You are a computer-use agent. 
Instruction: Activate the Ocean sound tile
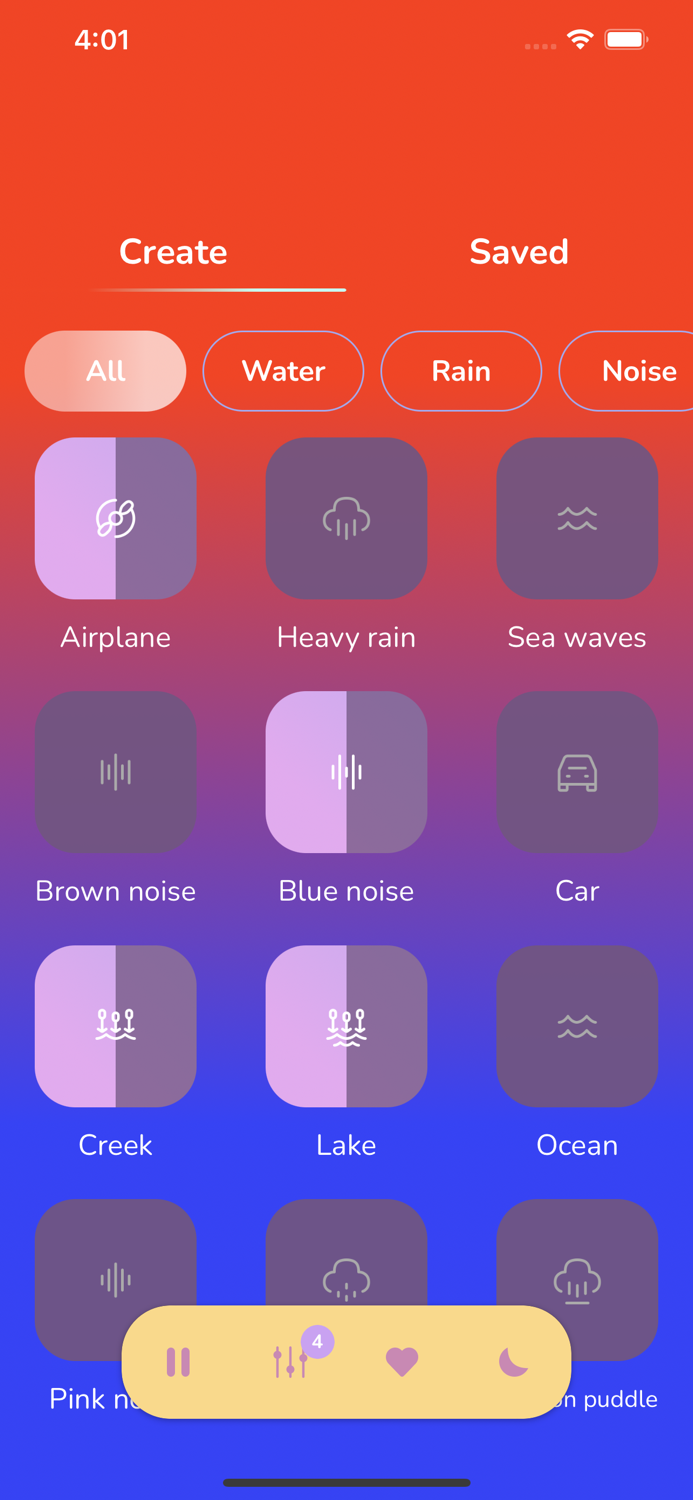click(x=577, y=1026)
